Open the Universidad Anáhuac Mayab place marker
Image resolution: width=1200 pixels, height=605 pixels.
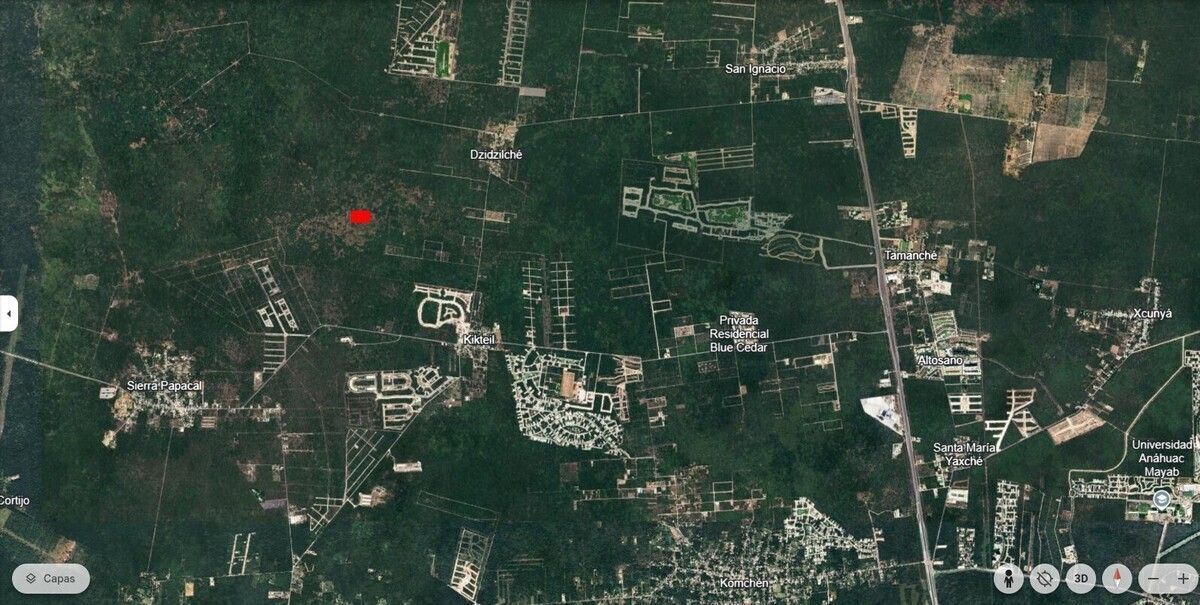[1161, 498]
